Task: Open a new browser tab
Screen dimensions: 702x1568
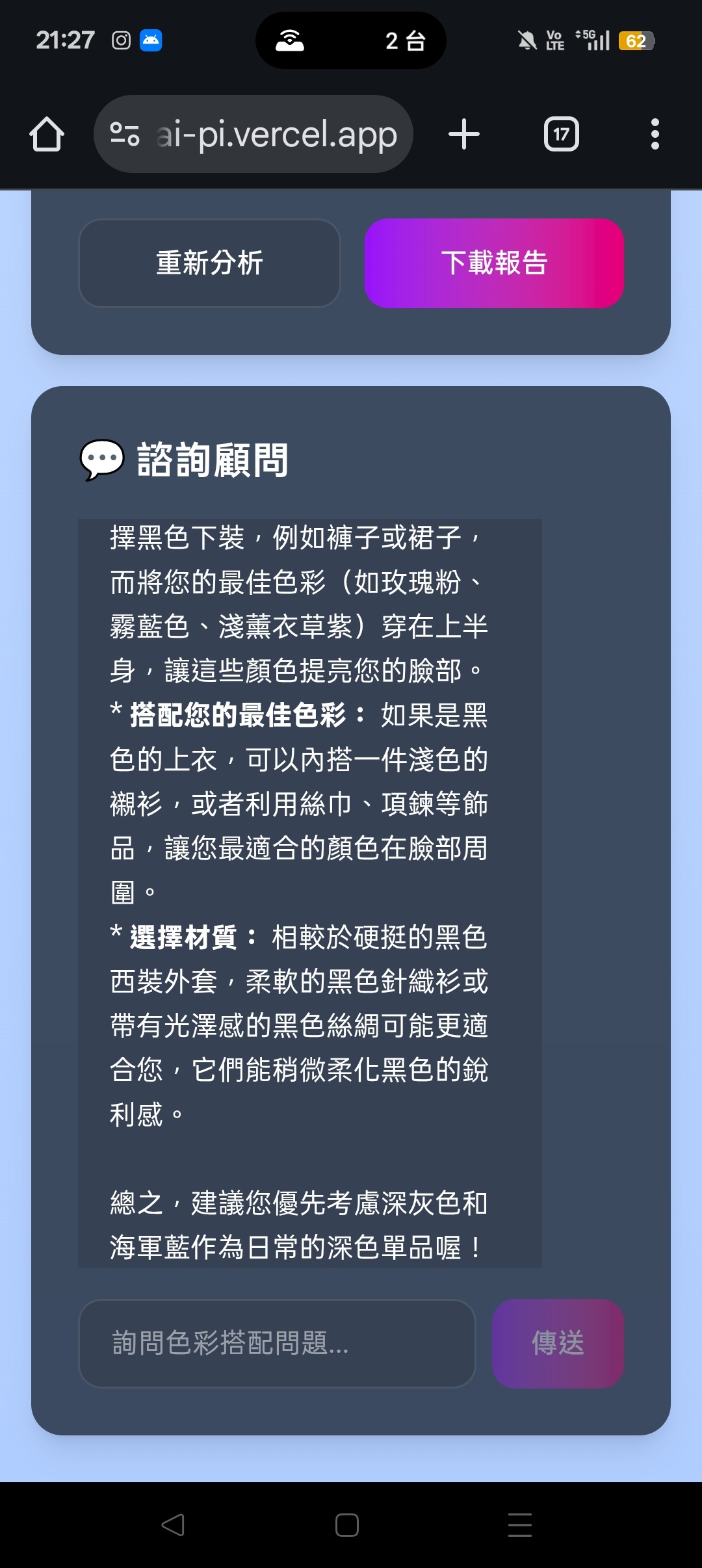Action: [464, 135]
